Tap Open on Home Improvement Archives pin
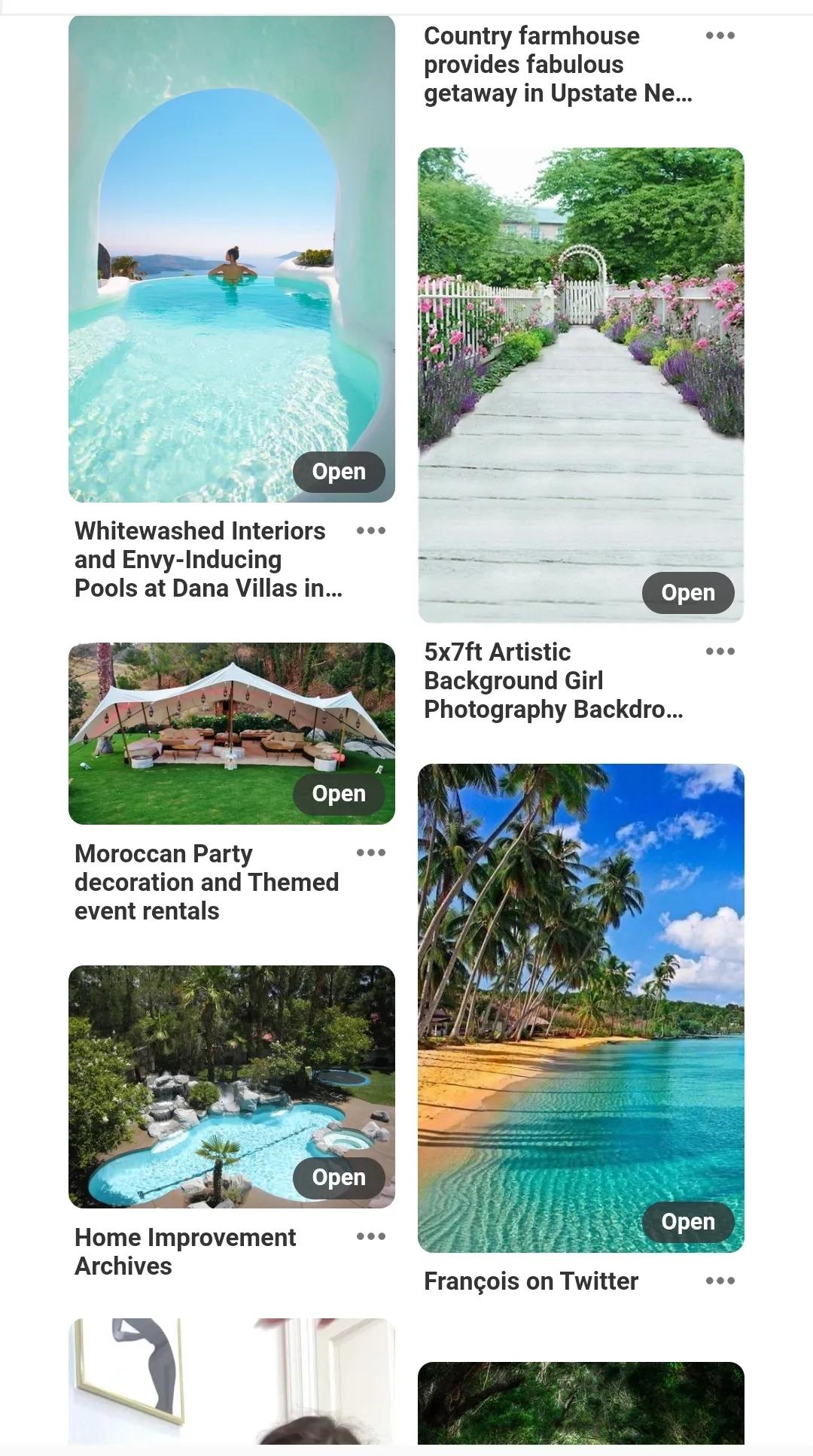 [339, 1178]
